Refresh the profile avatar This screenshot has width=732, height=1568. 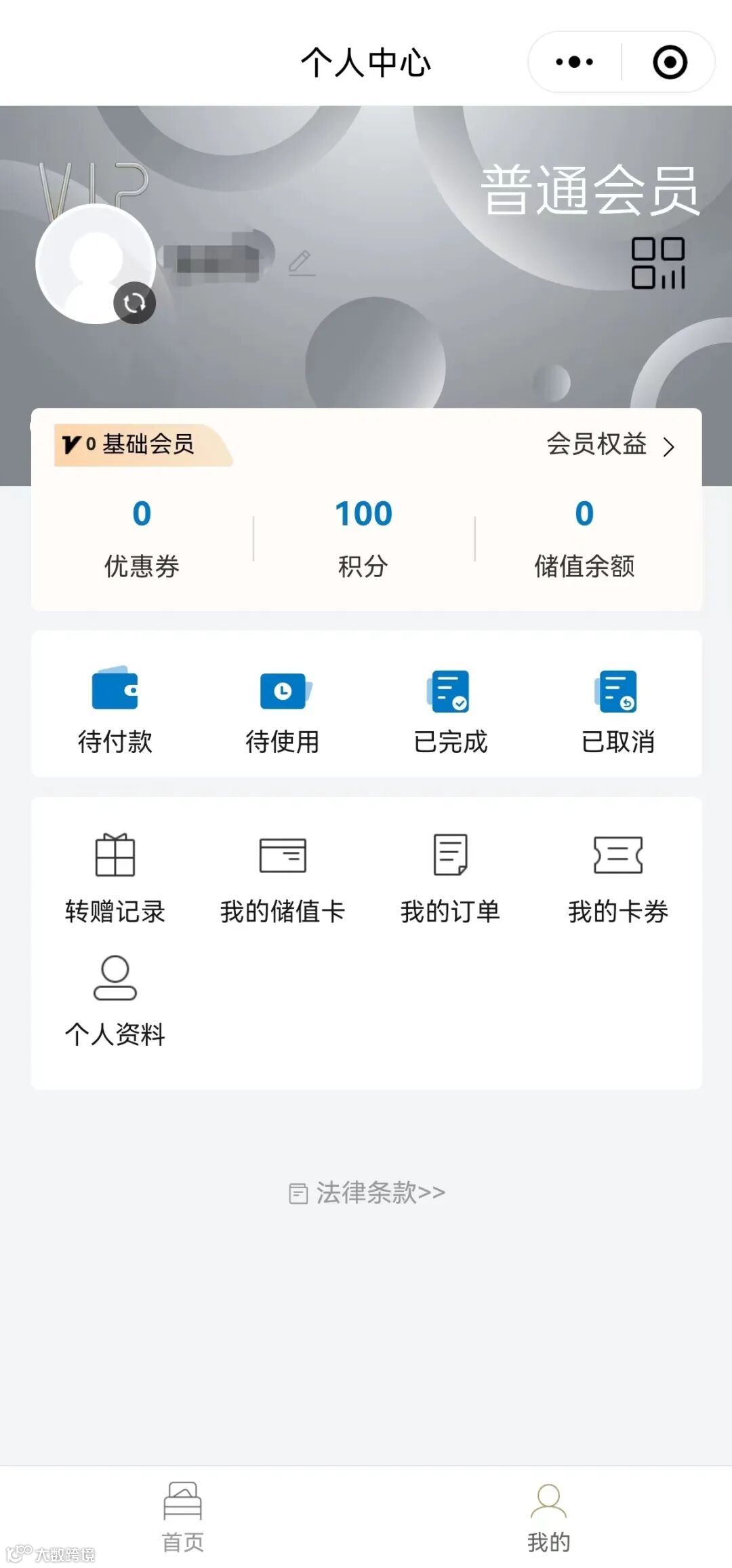[134, 302]
